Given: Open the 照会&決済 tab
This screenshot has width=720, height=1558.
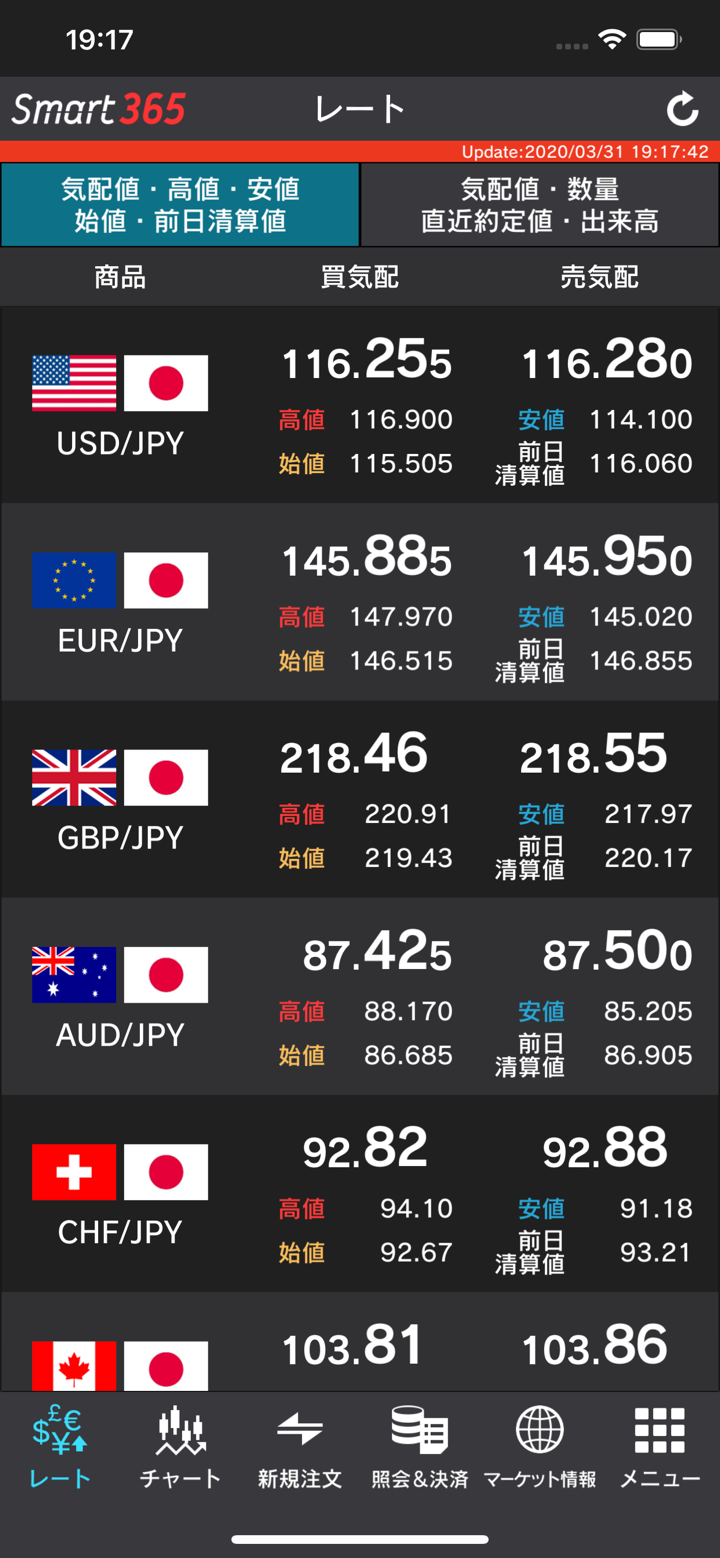Looking at the screenshot, I should [420, 1446].
